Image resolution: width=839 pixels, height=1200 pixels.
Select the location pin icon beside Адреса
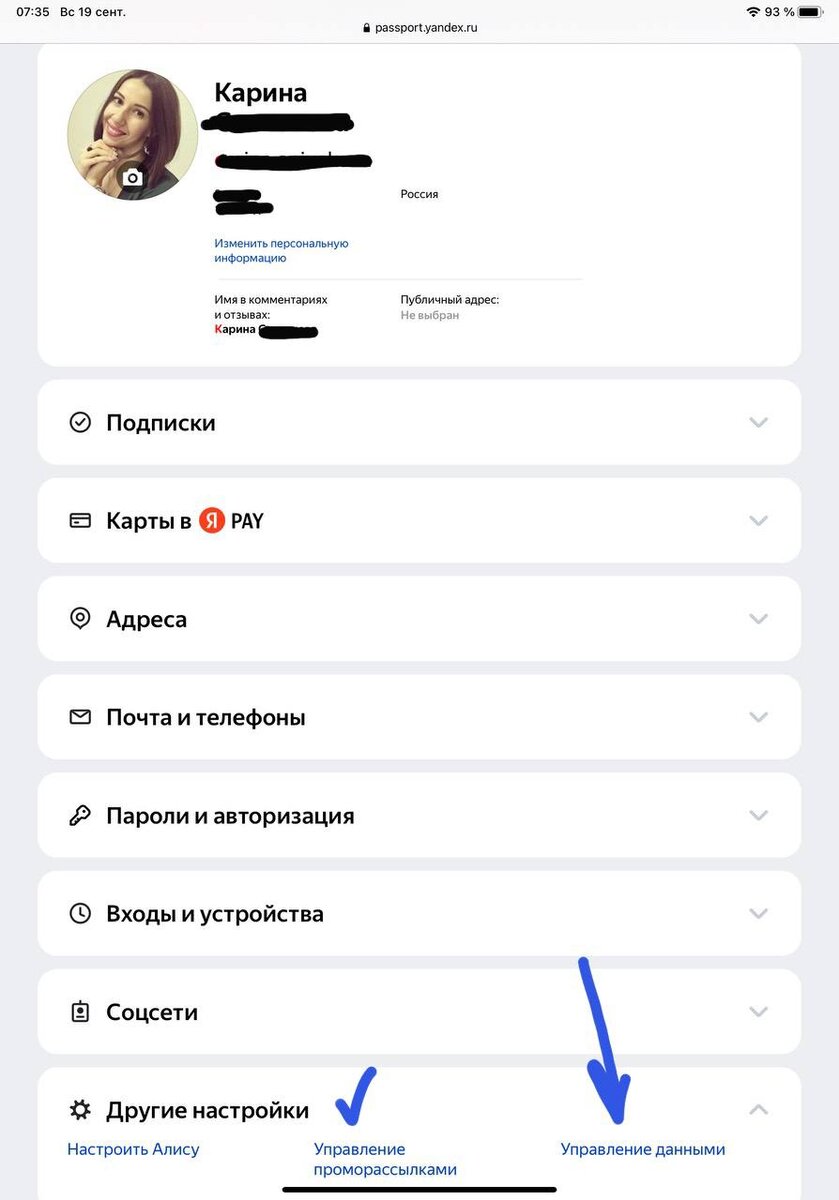pos(80,618)
